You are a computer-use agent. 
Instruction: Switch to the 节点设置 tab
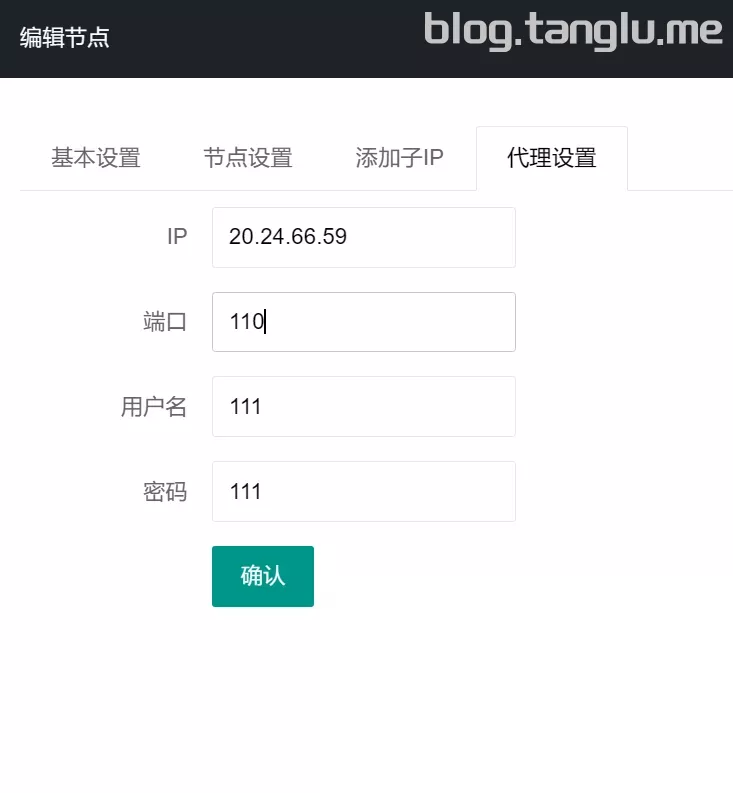(247, 158)
